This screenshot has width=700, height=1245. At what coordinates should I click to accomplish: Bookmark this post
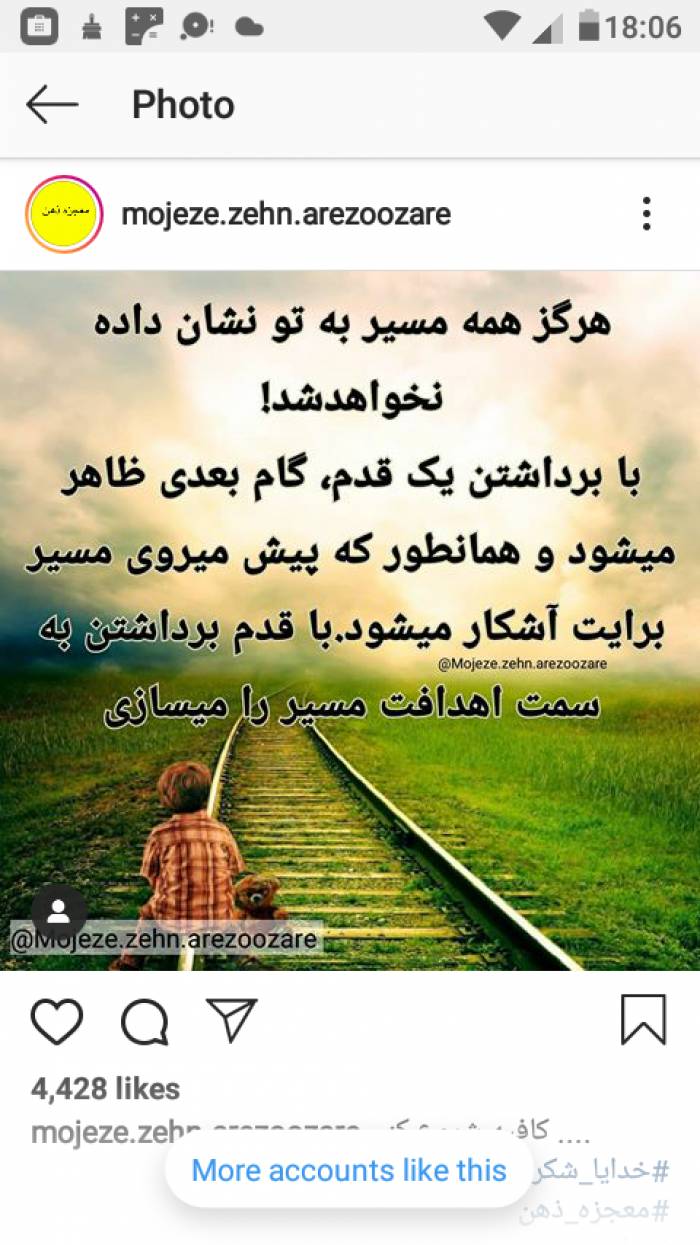(x=643, y=1020)
